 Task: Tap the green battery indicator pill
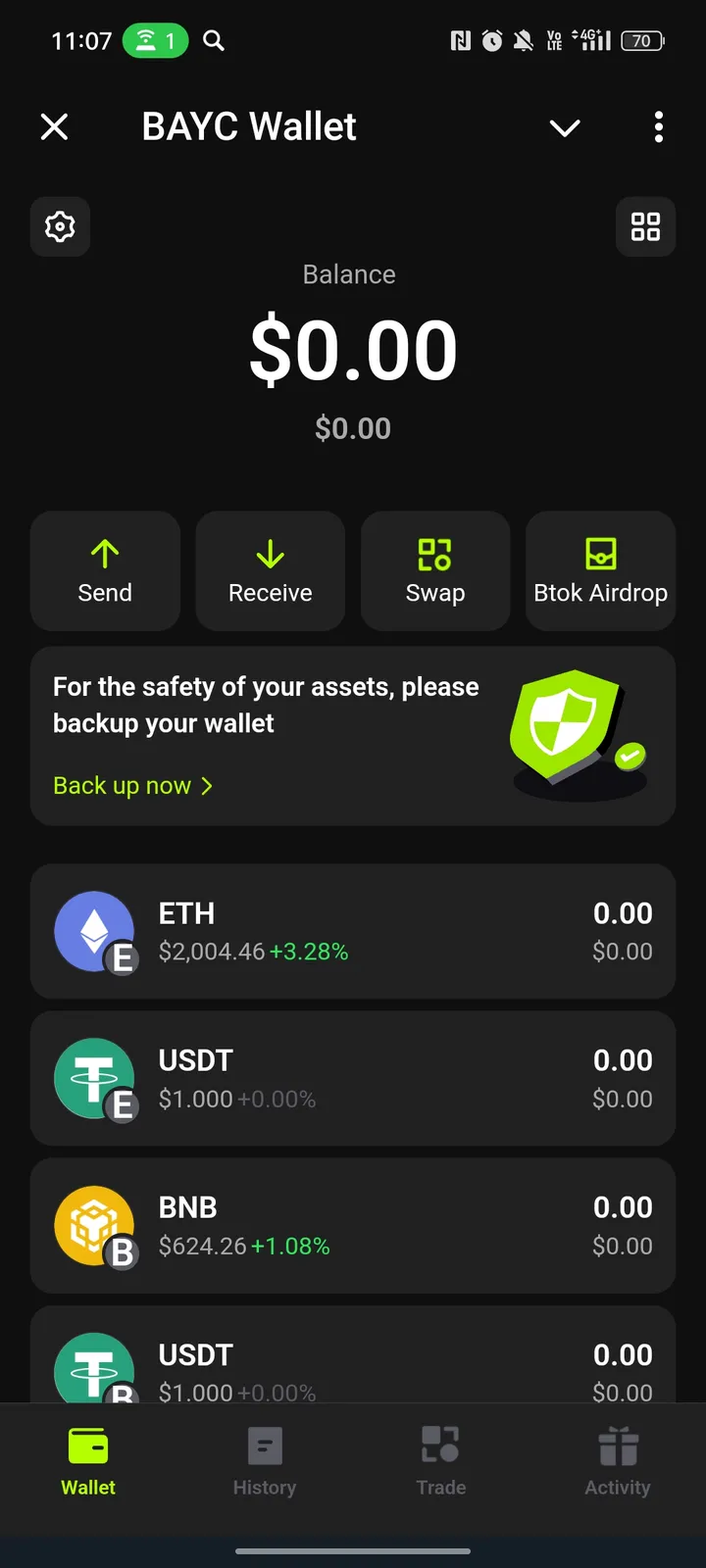pos(154,40)
